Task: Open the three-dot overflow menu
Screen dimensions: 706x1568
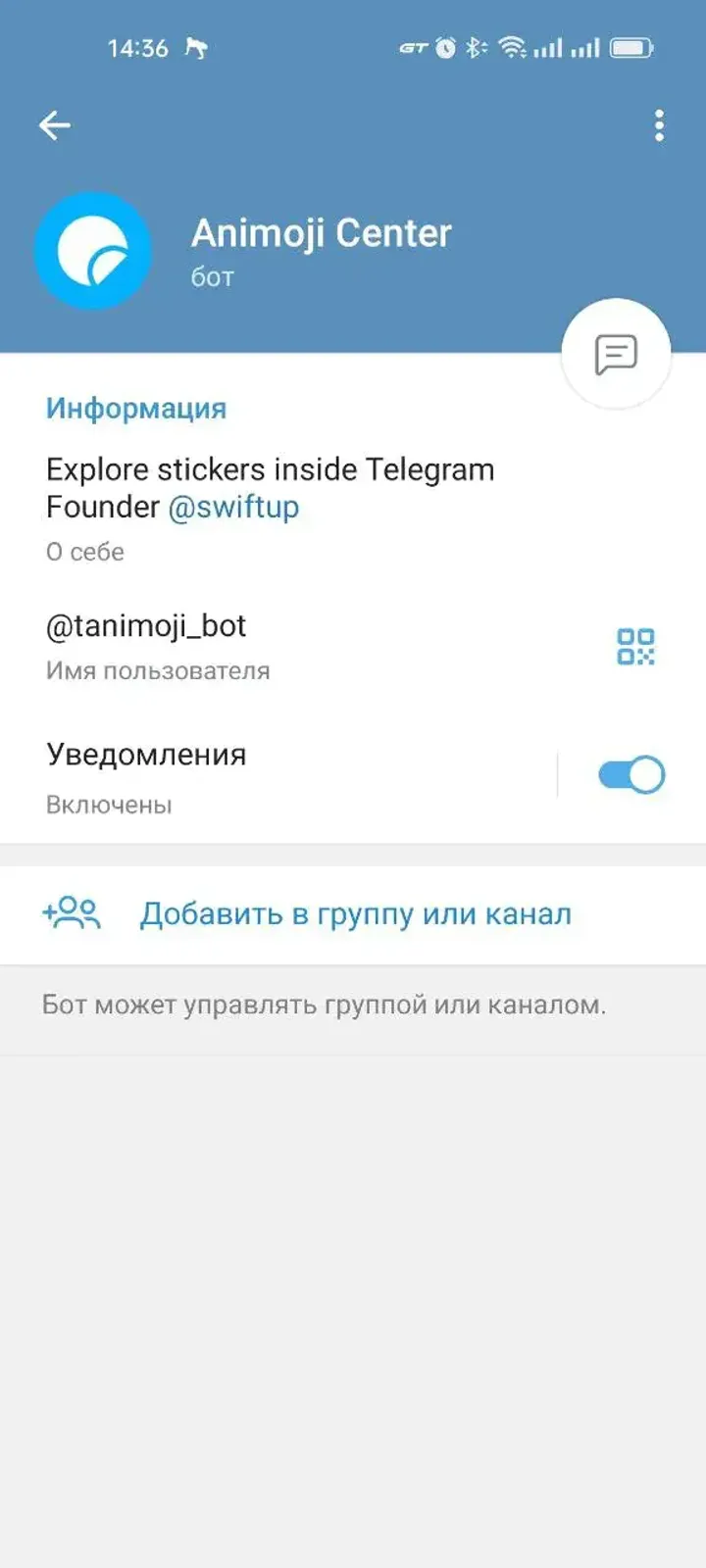Action: click(x=658, y=124)
